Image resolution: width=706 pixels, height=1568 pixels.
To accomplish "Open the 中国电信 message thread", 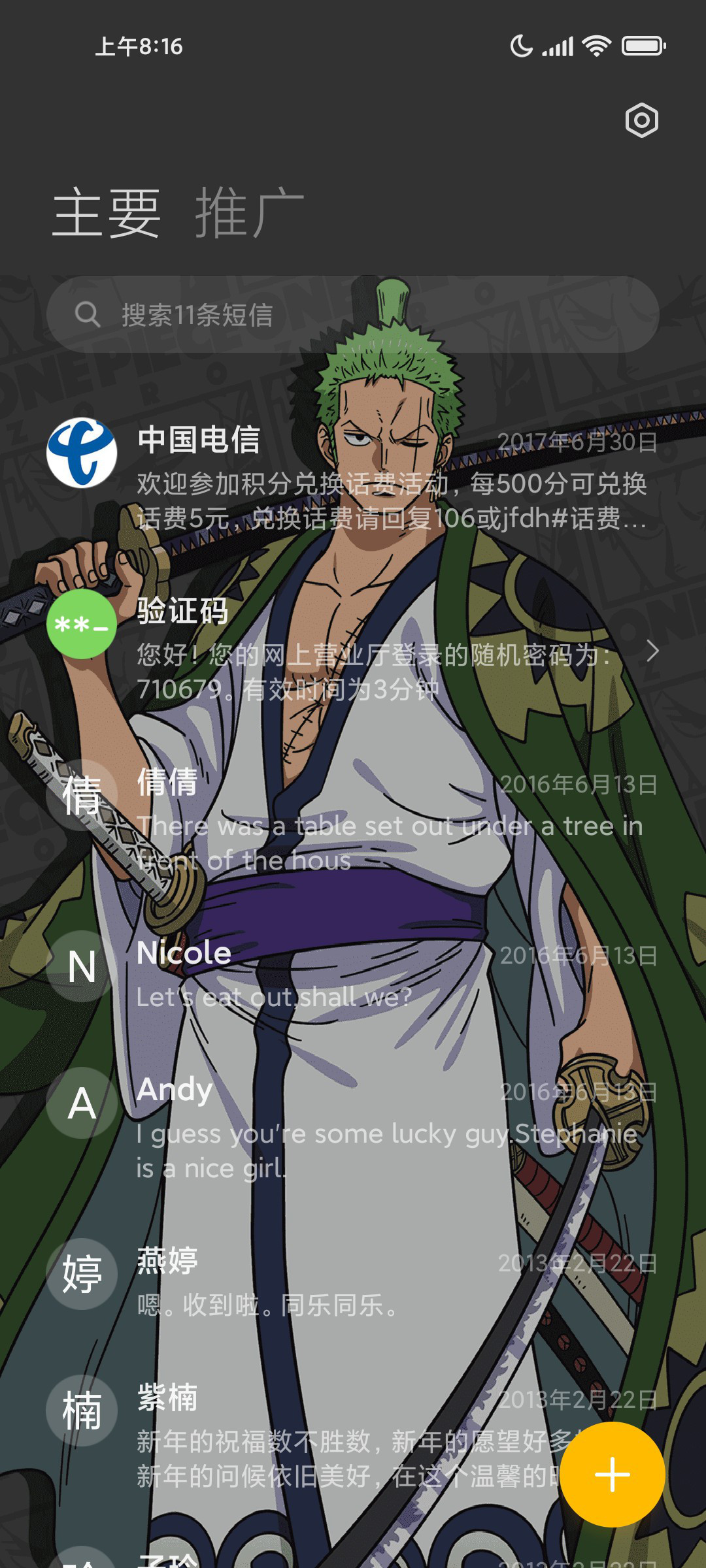I will (353, 478).
